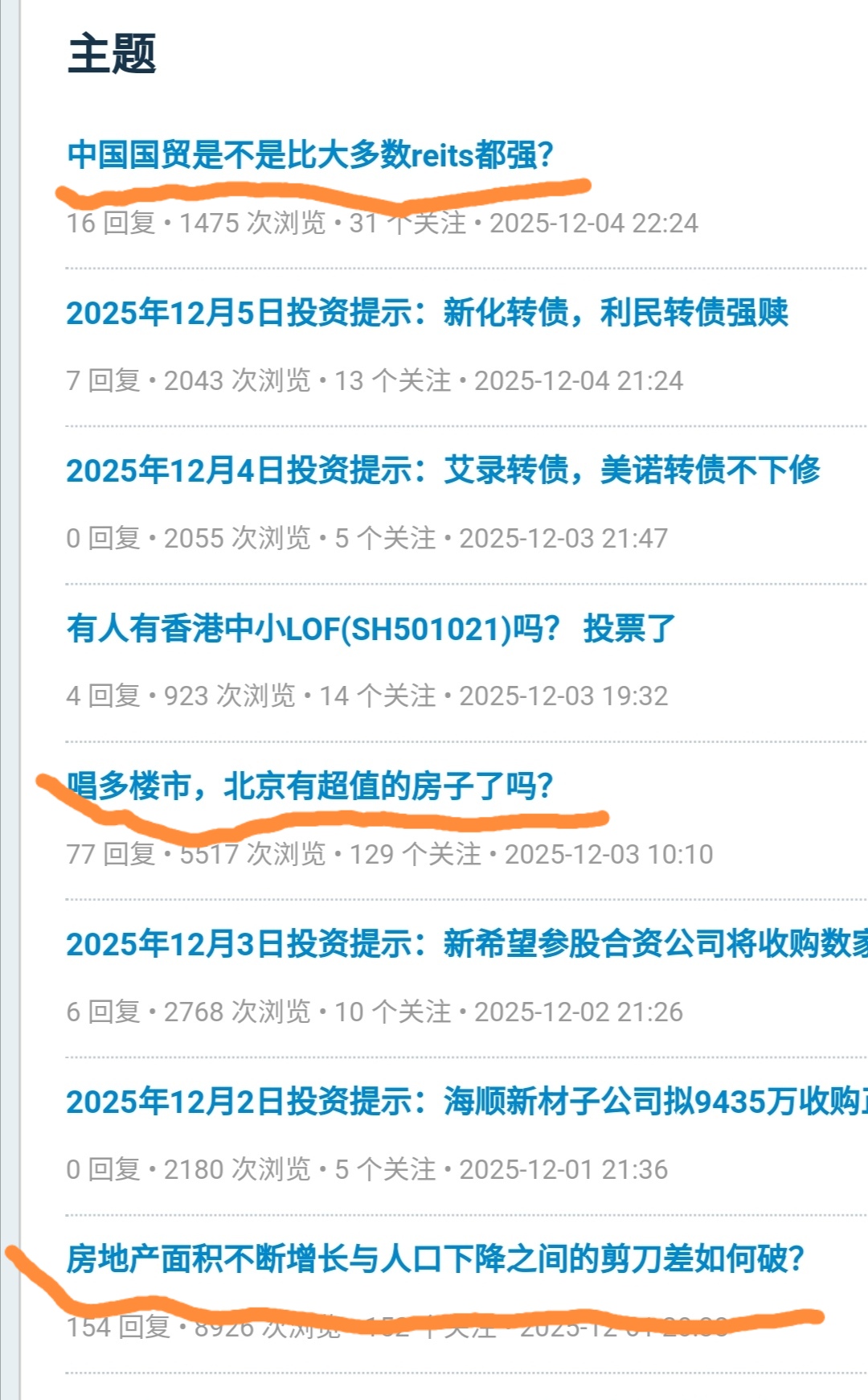
Task: Open 2025年12月4日投资提示 about 艾录转债
Action: click(x=443, y=470)
